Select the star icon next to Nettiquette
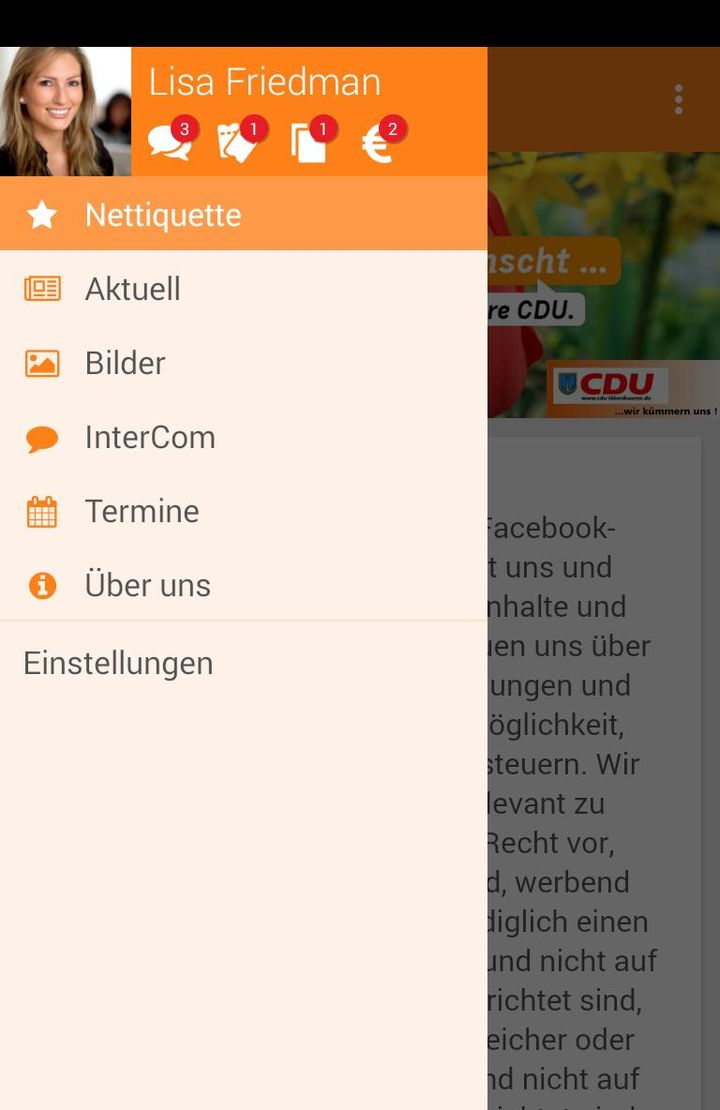 click(x=41, y=214)
